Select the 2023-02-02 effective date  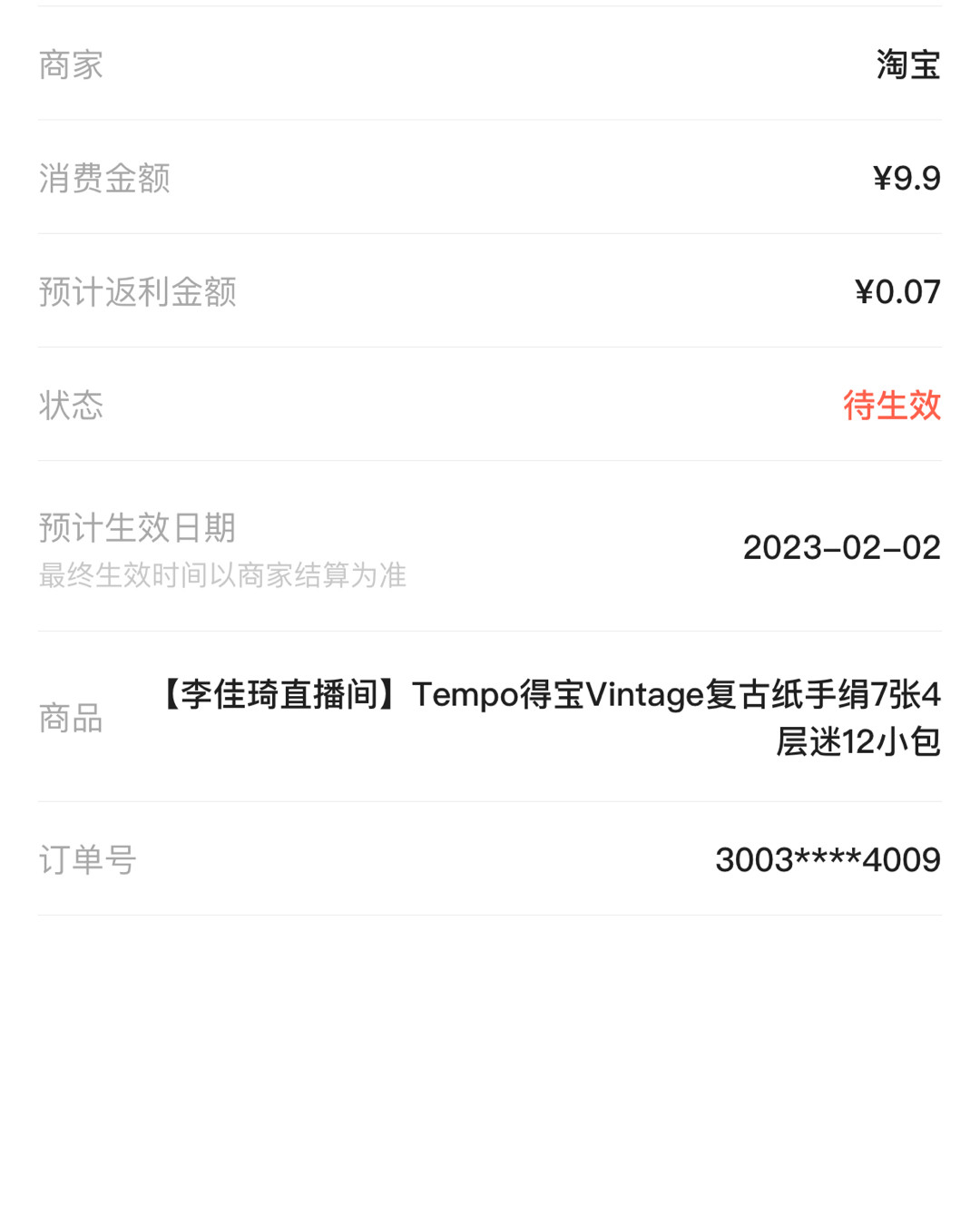pos(842,546)
